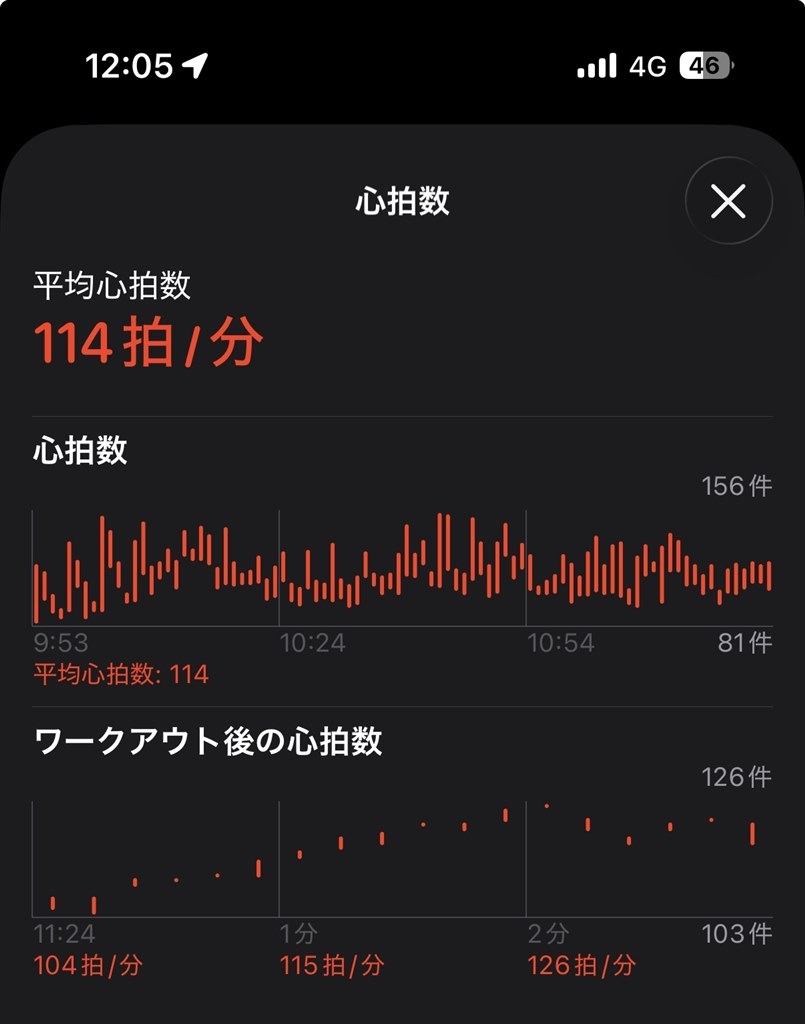
Task: Select the heart rate chart for the workout
Action: tap(400, 565)
